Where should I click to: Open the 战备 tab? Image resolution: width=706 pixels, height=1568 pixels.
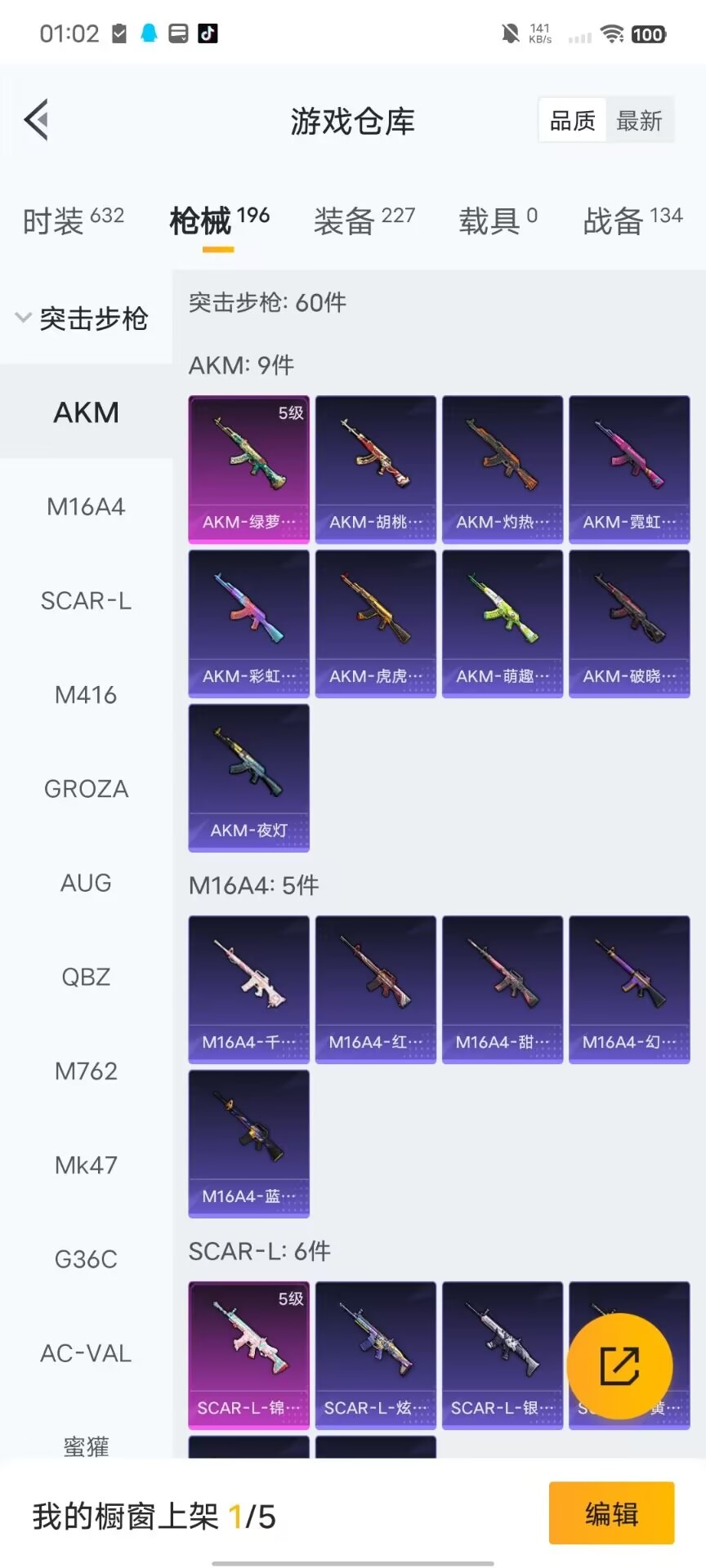pyautogui.click(x=632, y=220)
